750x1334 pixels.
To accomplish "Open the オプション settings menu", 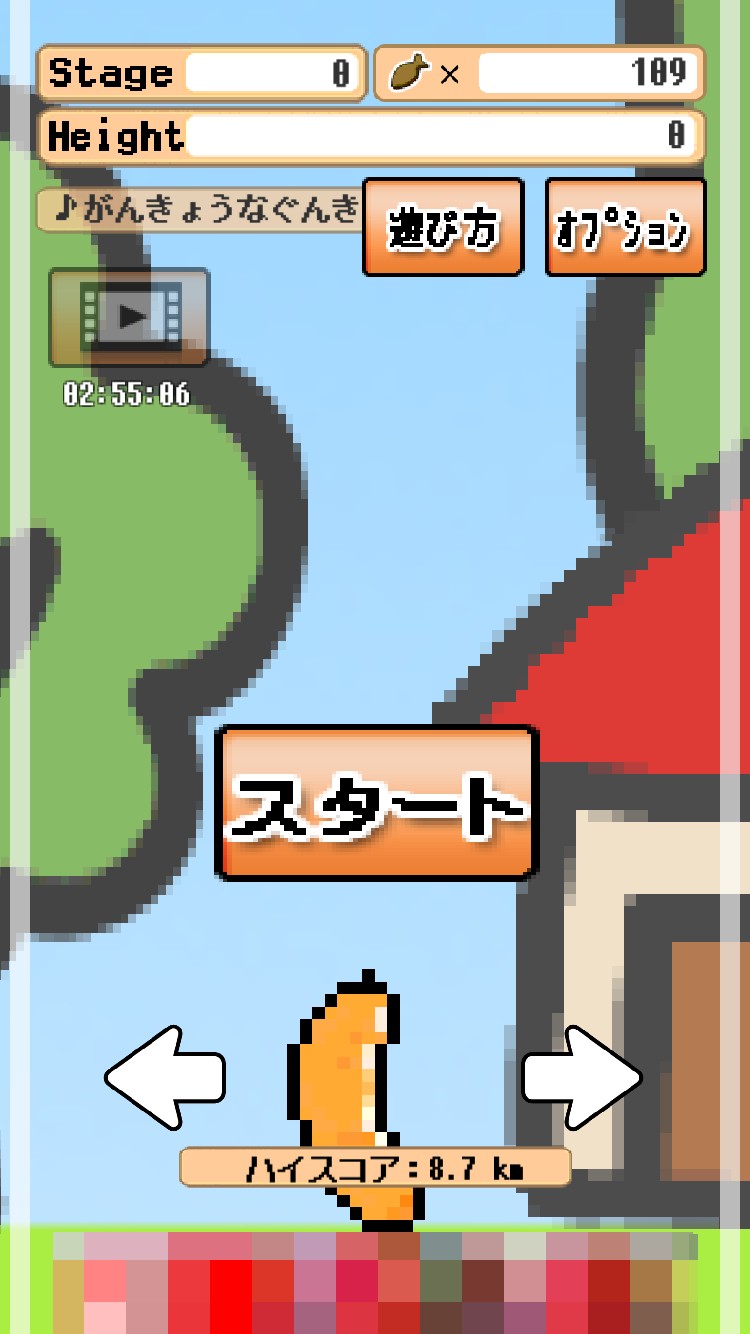I will pyautogui.click(x=625, y=227).
